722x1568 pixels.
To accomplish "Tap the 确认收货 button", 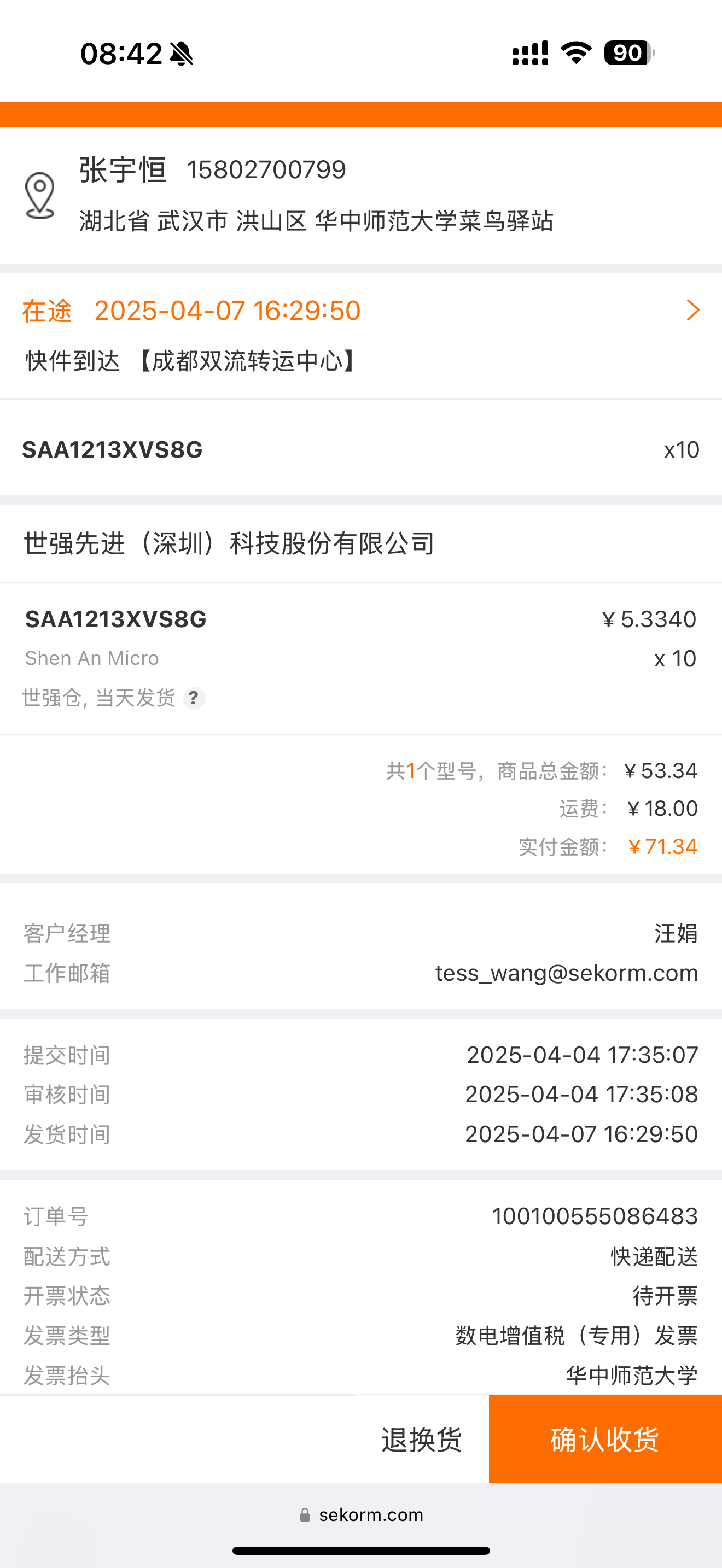I will coord(605,1439).
